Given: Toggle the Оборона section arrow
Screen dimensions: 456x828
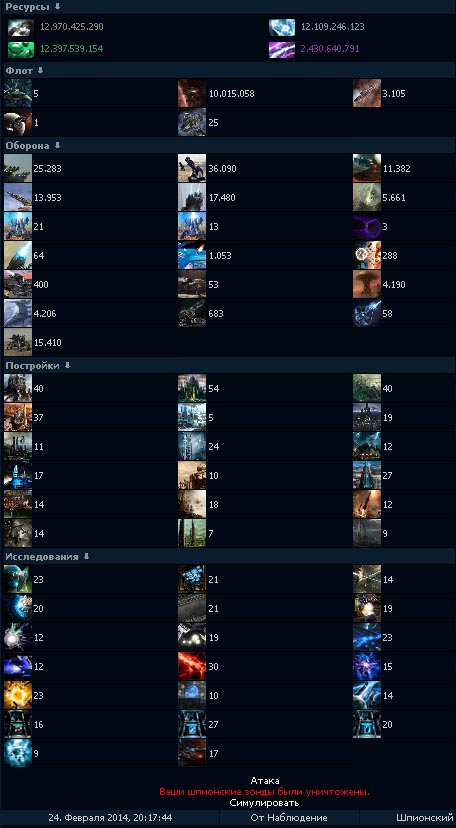Looking at the screenshot, I should click(58, 145).
